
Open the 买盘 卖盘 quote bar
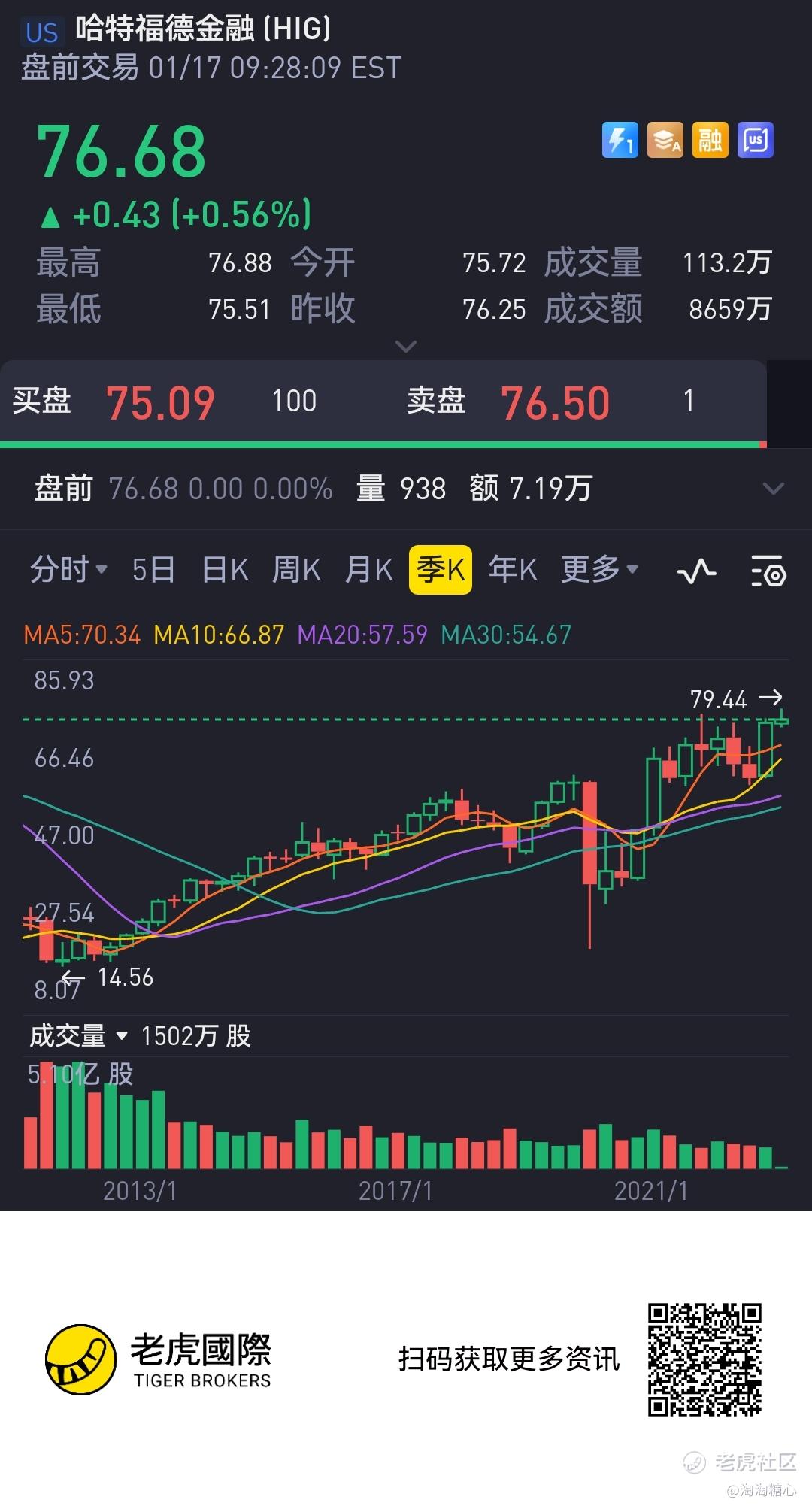click(x=383, y=401)
